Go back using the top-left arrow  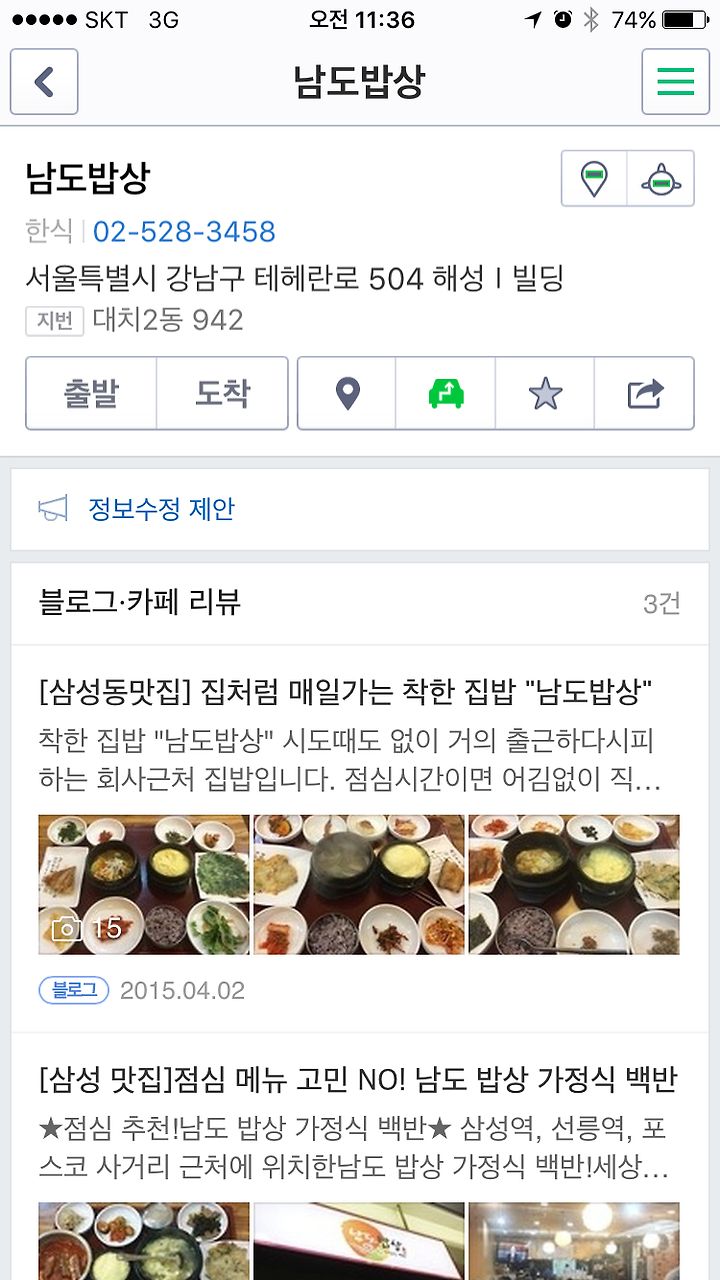coord(44,81)
